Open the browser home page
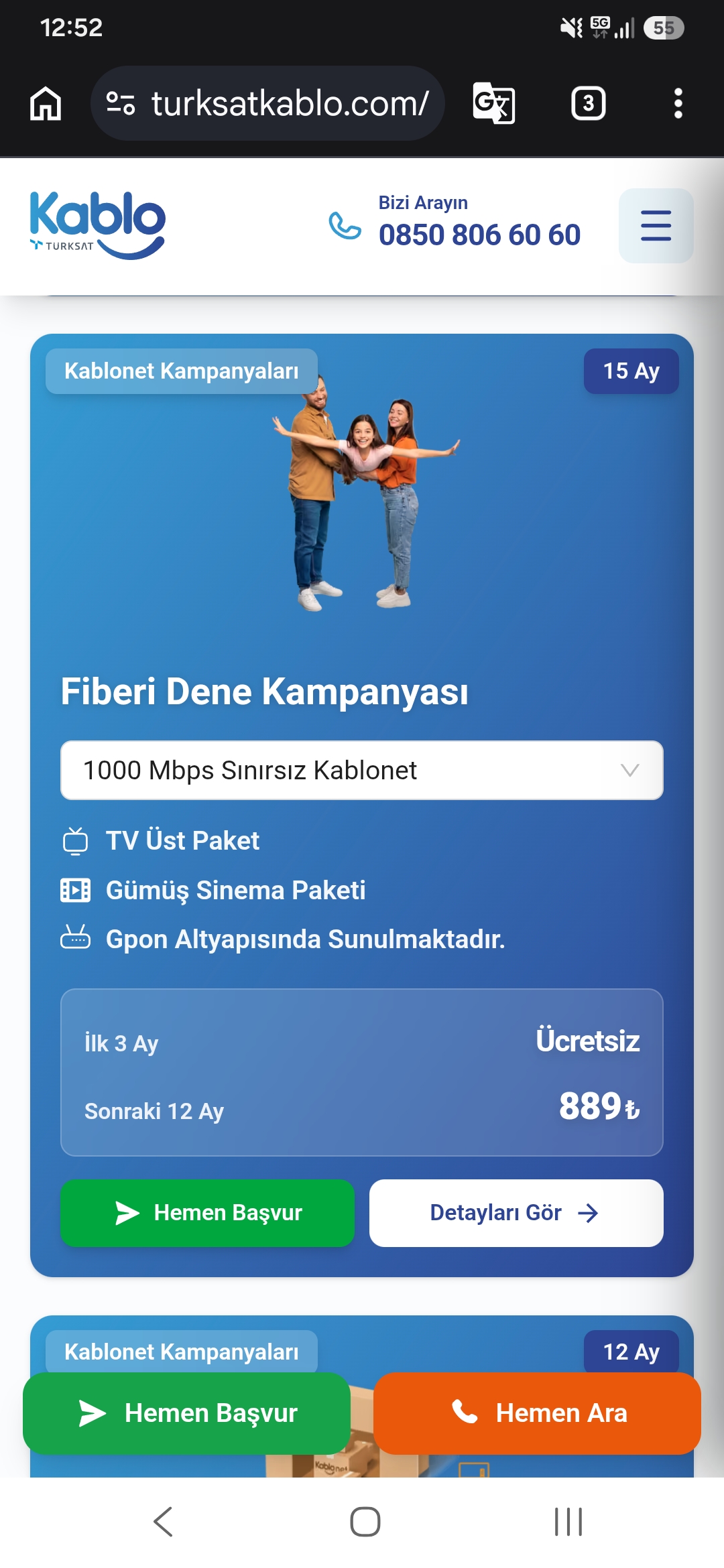 46,104
